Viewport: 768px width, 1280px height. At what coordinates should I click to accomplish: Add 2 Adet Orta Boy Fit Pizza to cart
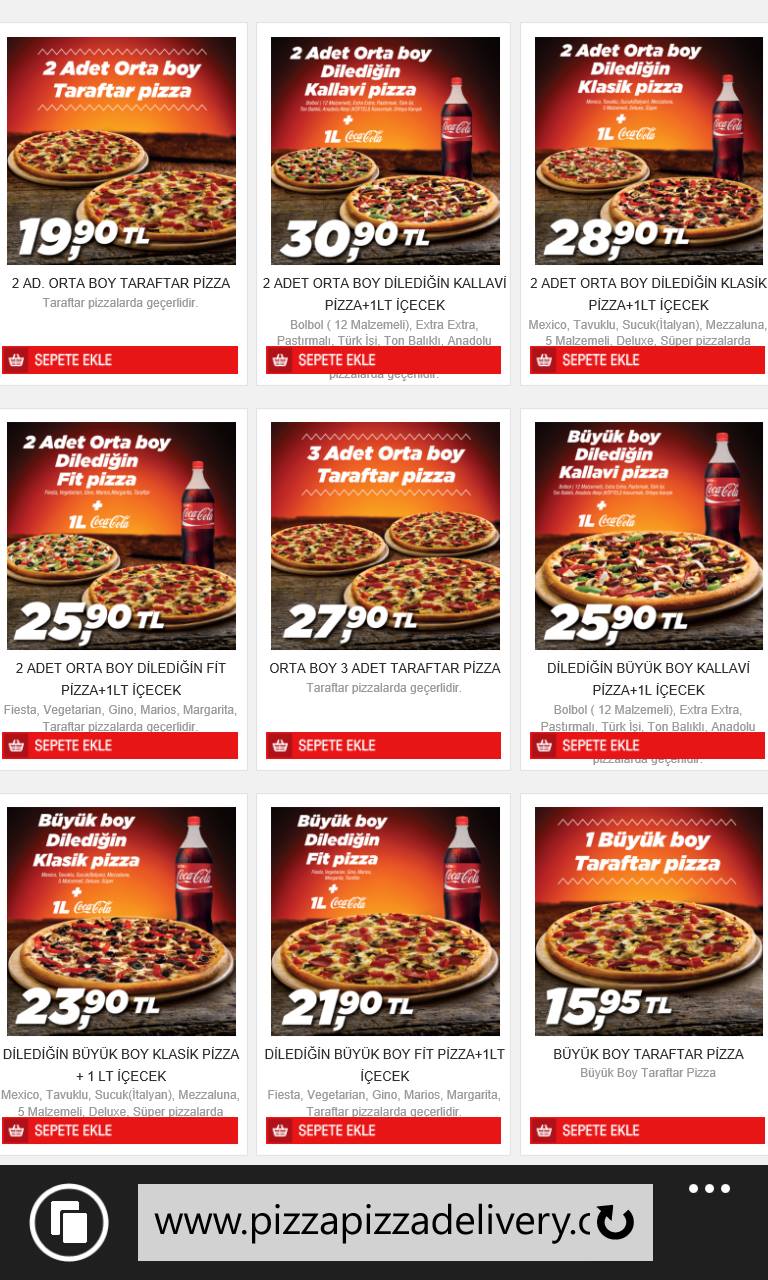120,745
